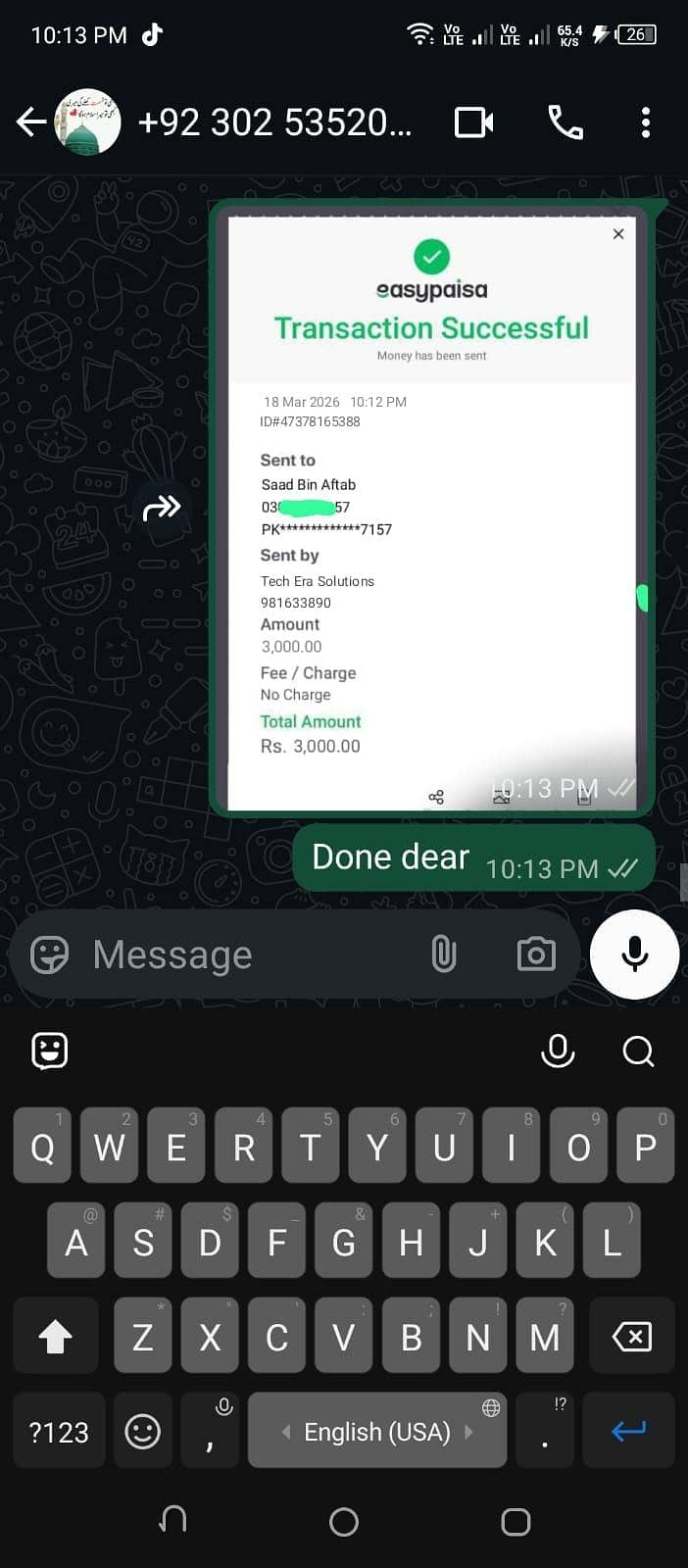The image size is (688, 1568).
Task: Open the keyboard sticker panel
Action: coord(50,1051)
